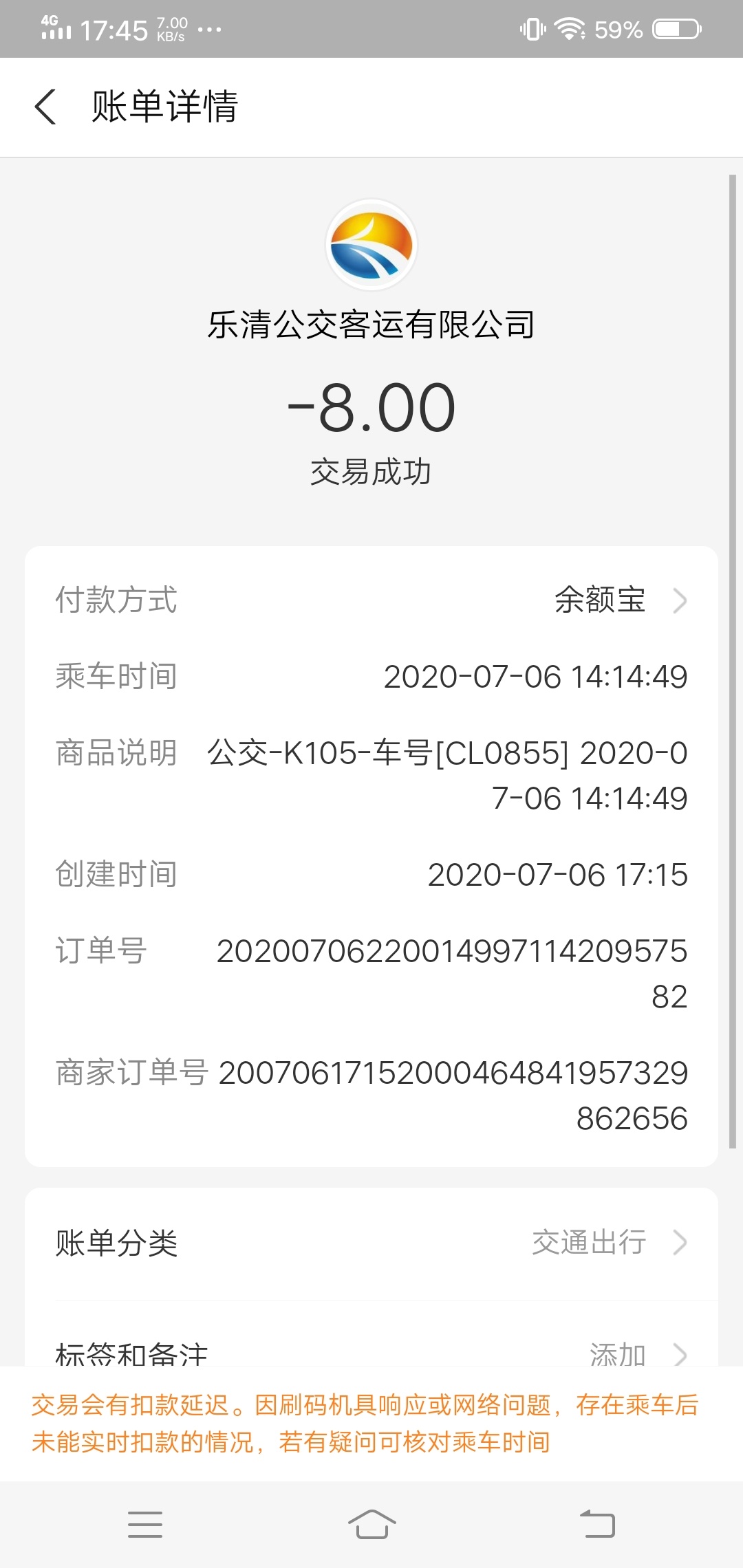743x1568 pixels.
Task: Go back from the 账单详情 page
Action: (x=45, y=107)
